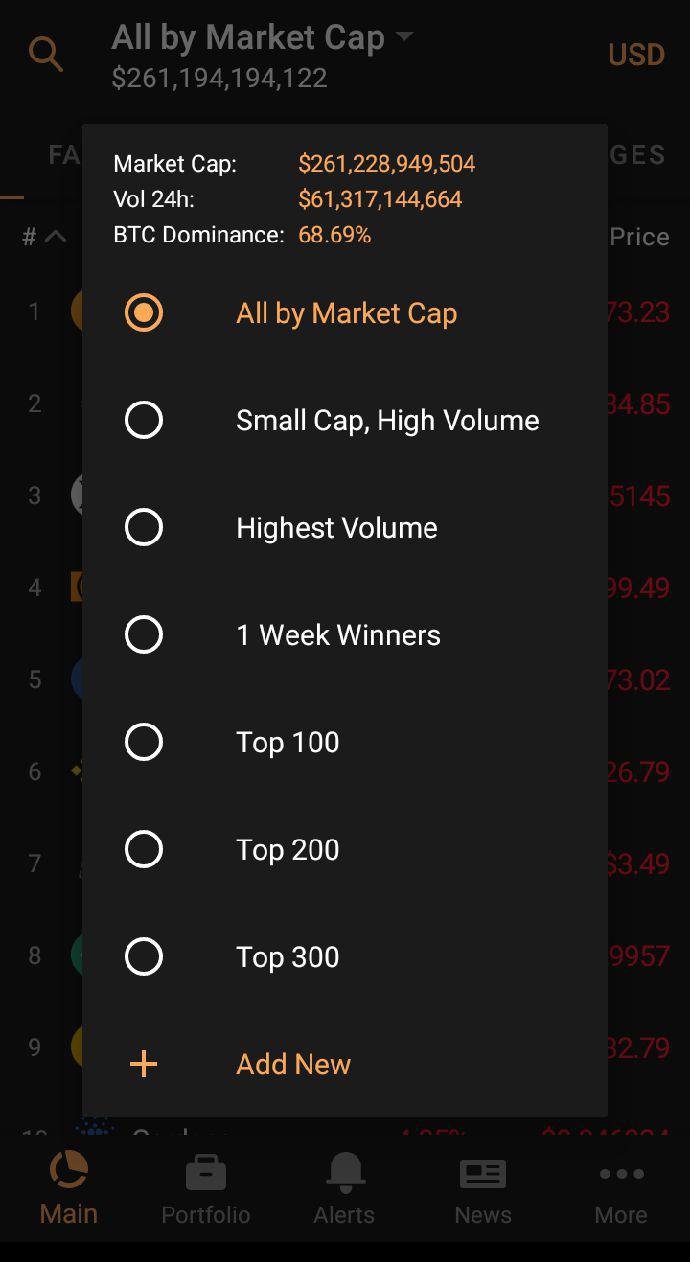Switch to the Portfolio tab
Screen dimensions: 690x1262
(206, 1189)
